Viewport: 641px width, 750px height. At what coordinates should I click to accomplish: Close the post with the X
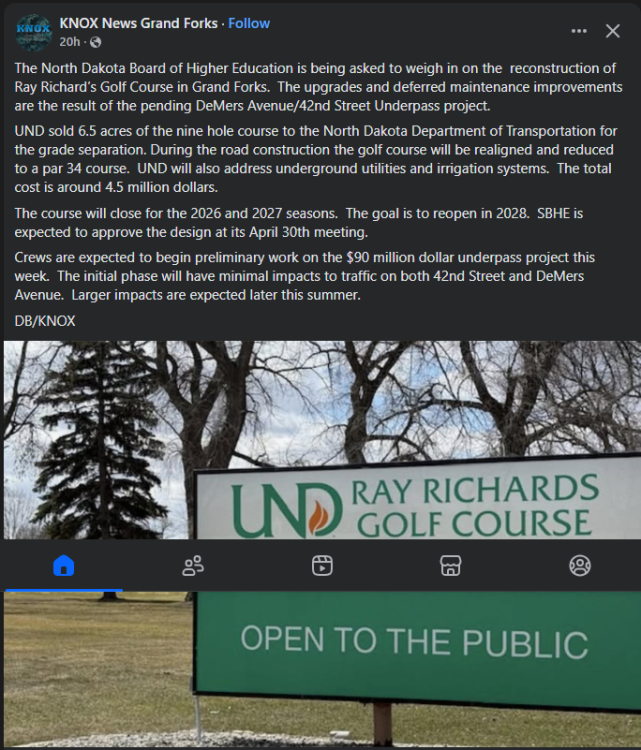tap(613, 31)
